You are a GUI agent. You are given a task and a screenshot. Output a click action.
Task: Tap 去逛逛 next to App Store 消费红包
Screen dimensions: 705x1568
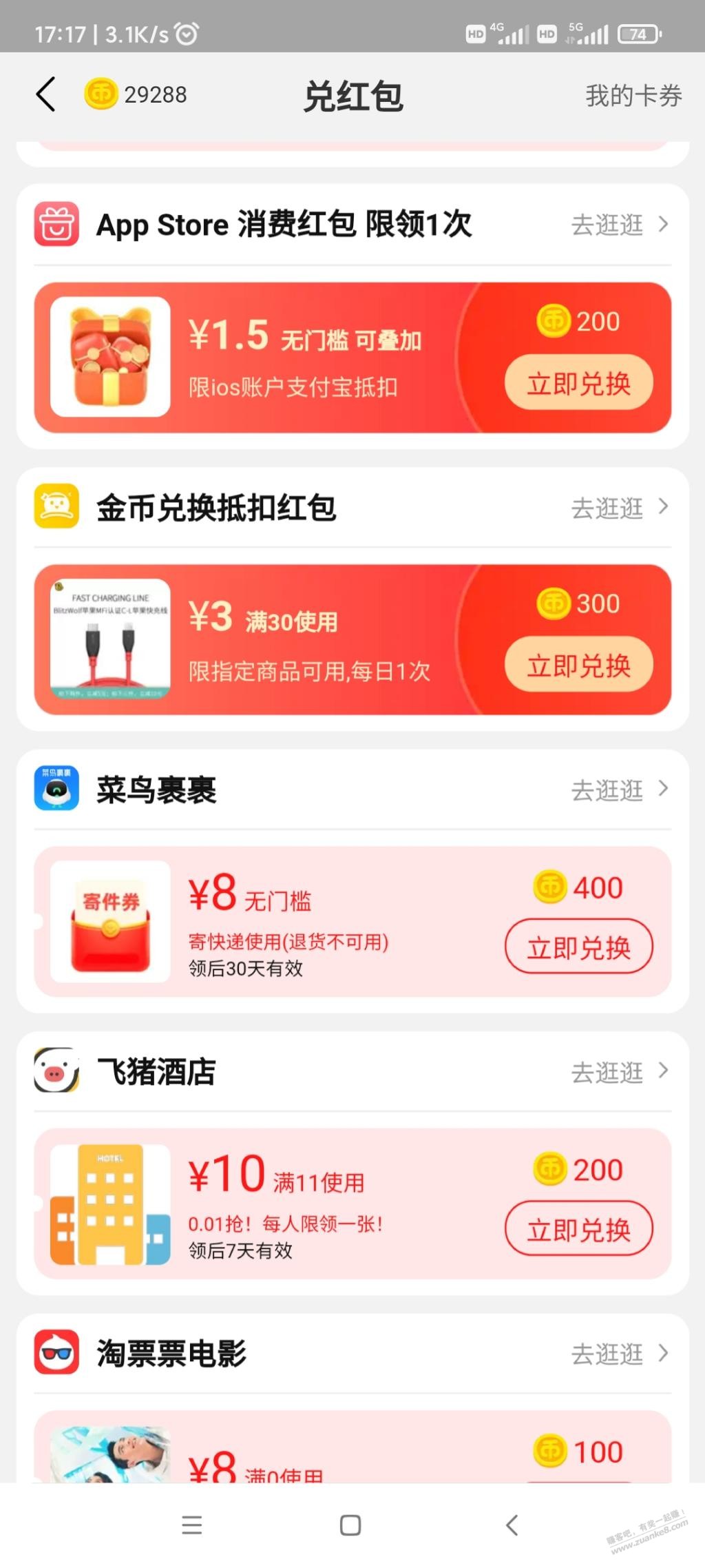click(x=619, y=225)
